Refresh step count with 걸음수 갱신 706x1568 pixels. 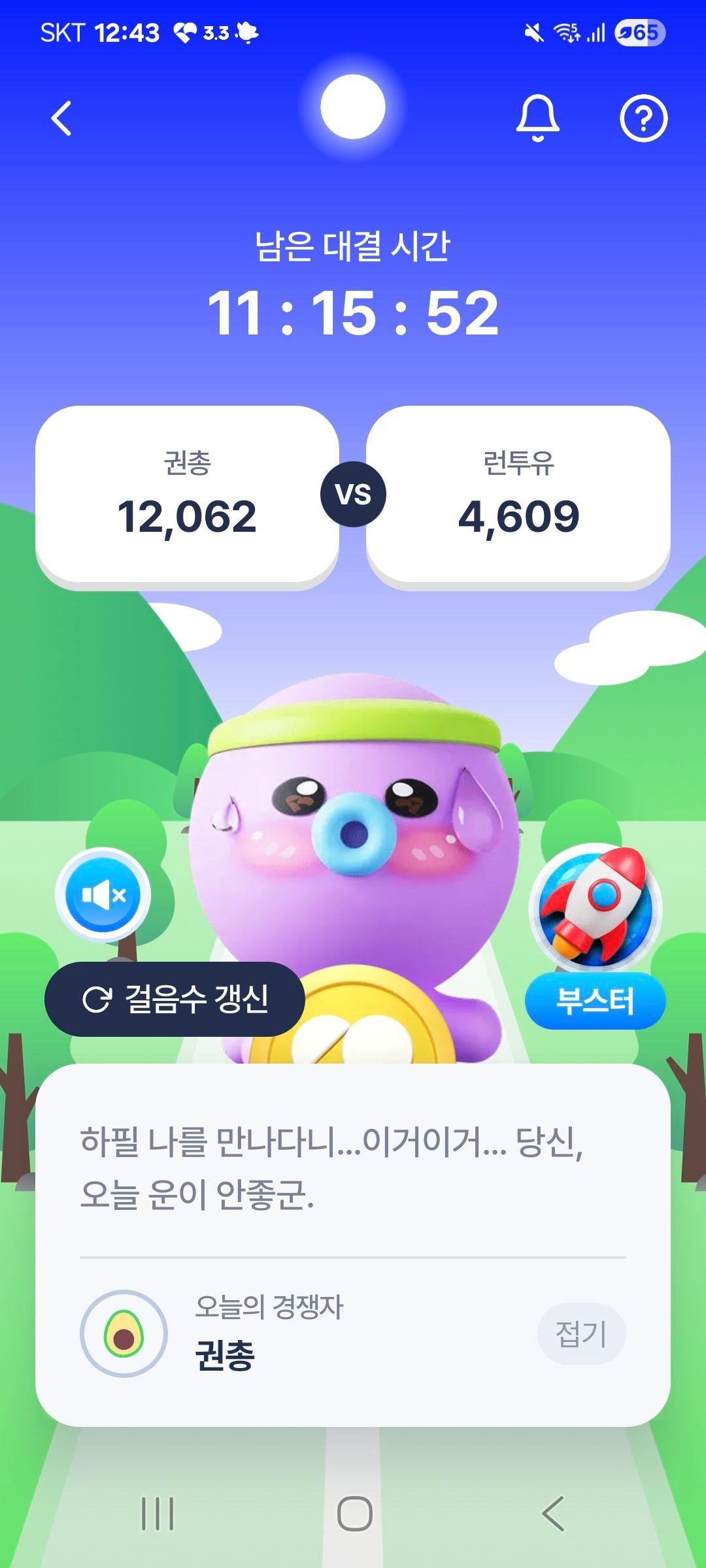pyautogui.click(x=175, y=999)
